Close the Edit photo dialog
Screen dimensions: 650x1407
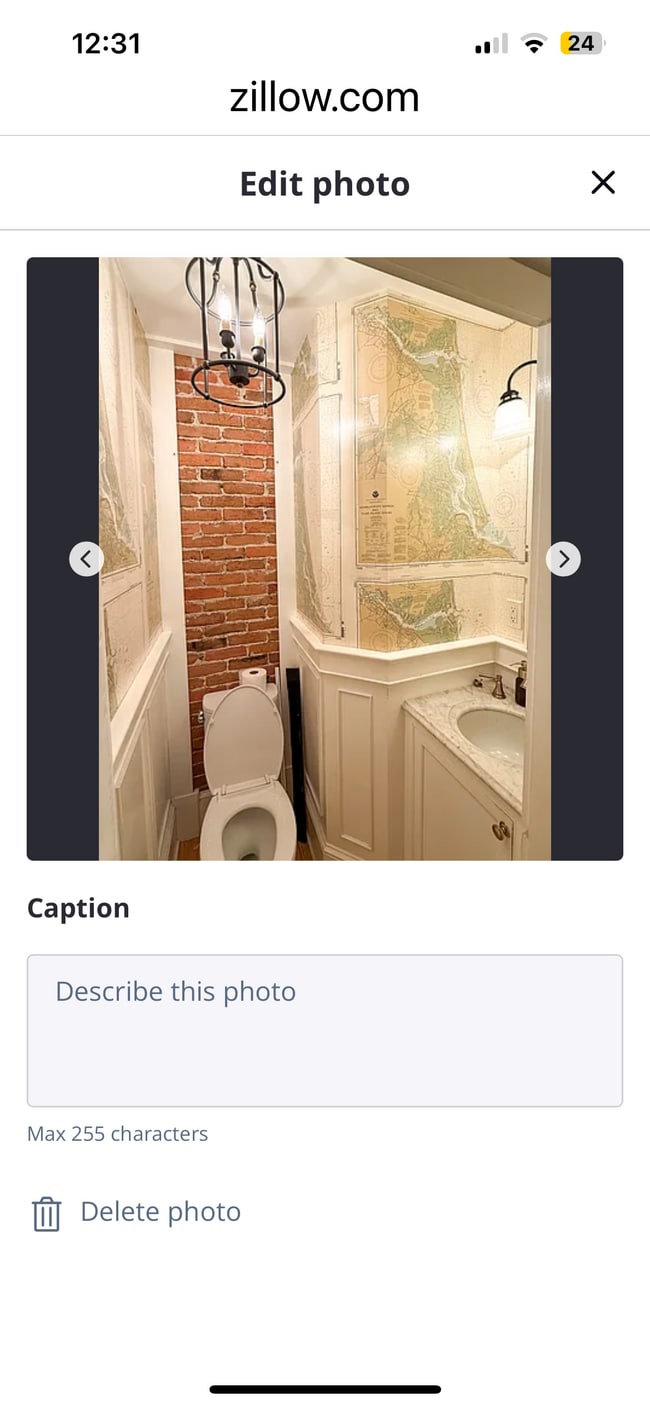(x=602, y=182)
